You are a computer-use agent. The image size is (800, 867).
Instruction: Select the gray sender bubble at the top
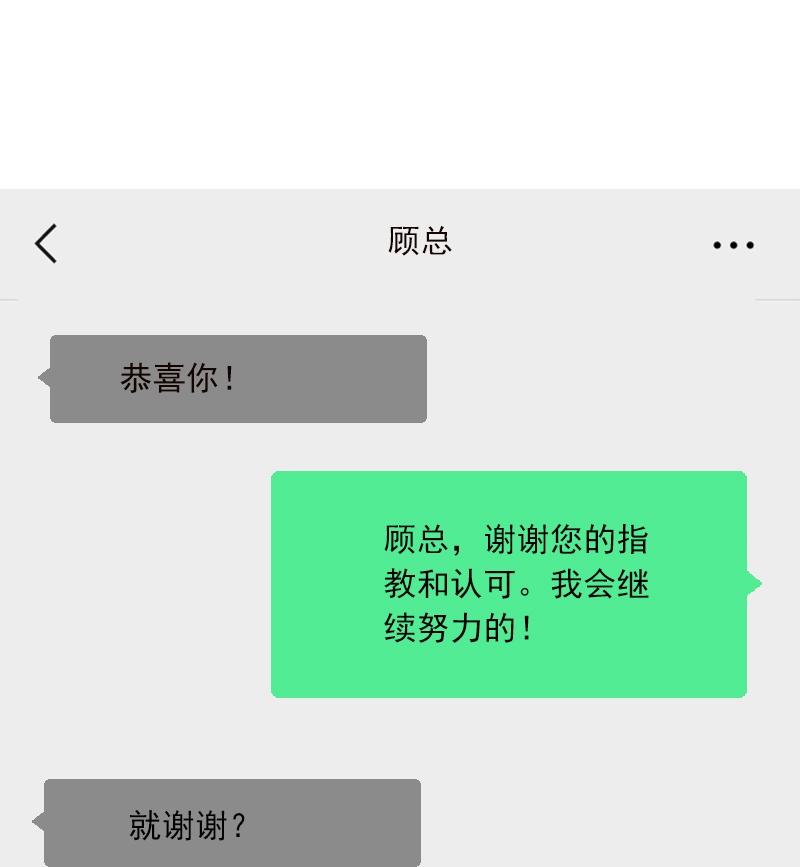(237, 378)
